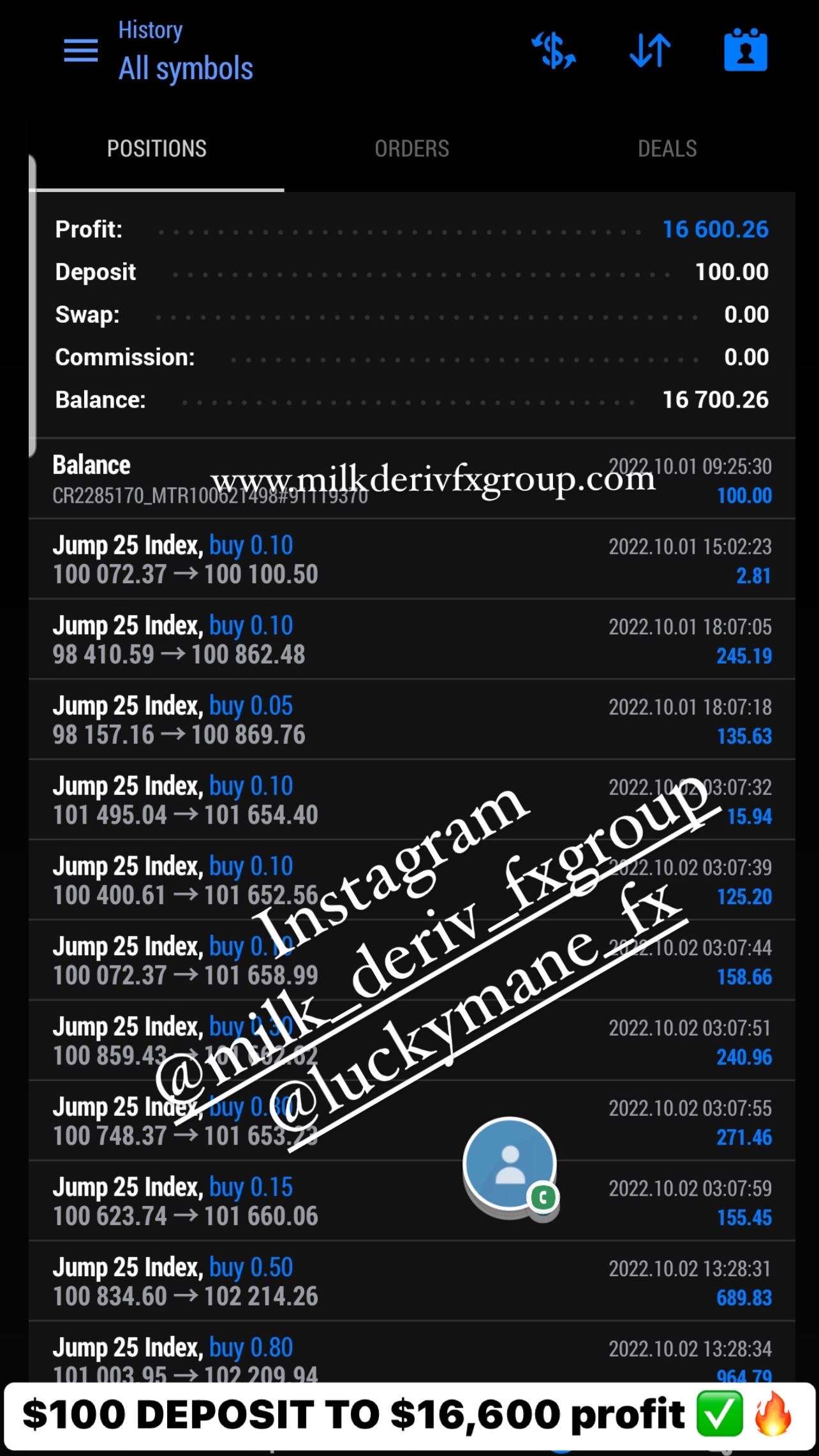Open the hamburger drawer menu
The image size is (819, 1456).
click(x=81, y=50)
